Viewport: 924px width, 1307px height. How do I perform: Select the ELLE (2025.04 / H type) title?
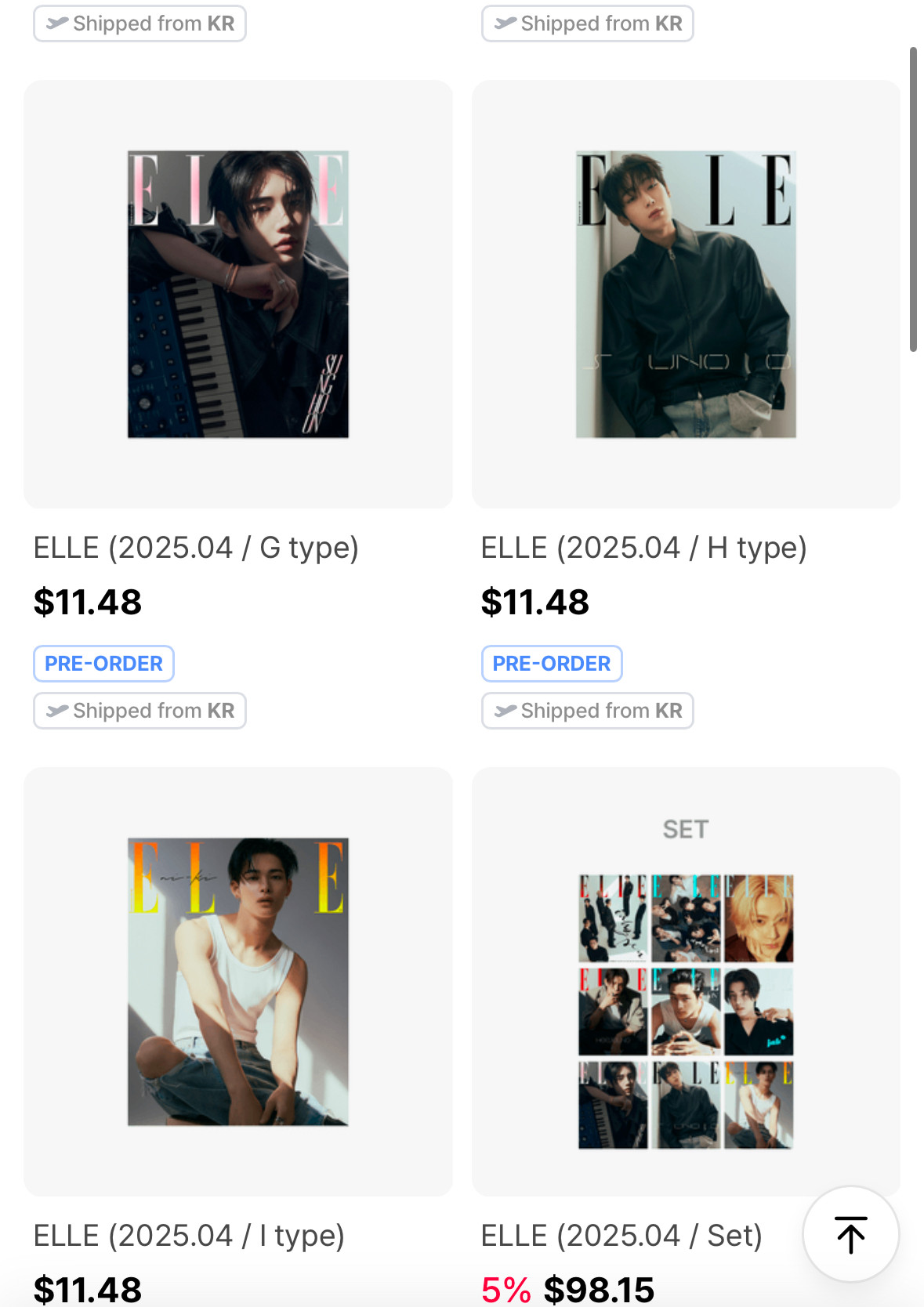[x=643, y=548]
